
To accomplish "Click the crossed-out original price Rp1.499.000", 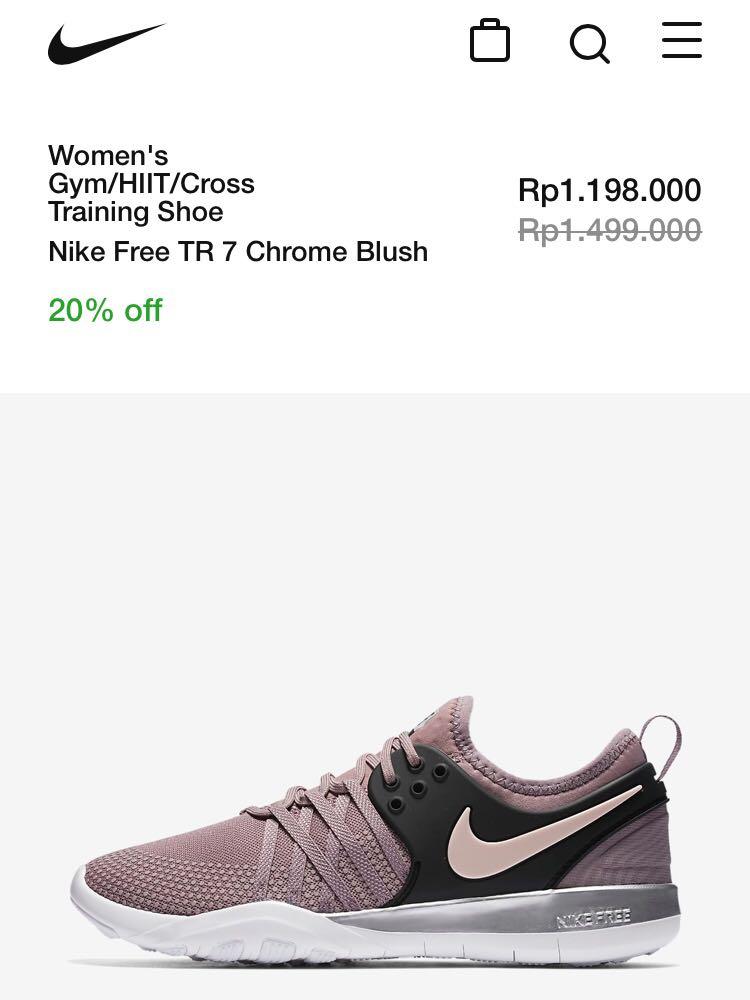I will click(610, 230).
